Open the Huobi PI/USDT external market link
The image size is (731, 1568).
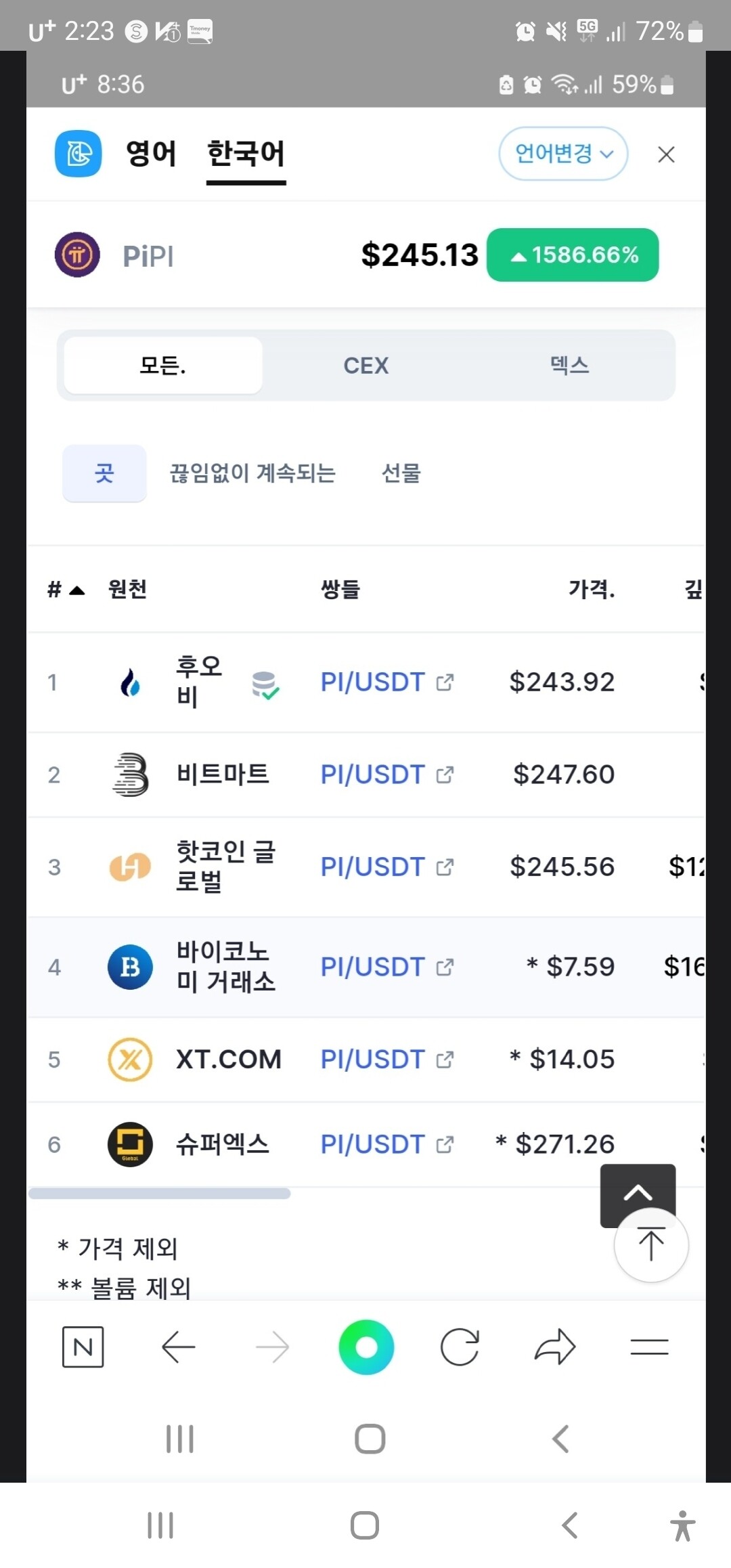[445, 682]
